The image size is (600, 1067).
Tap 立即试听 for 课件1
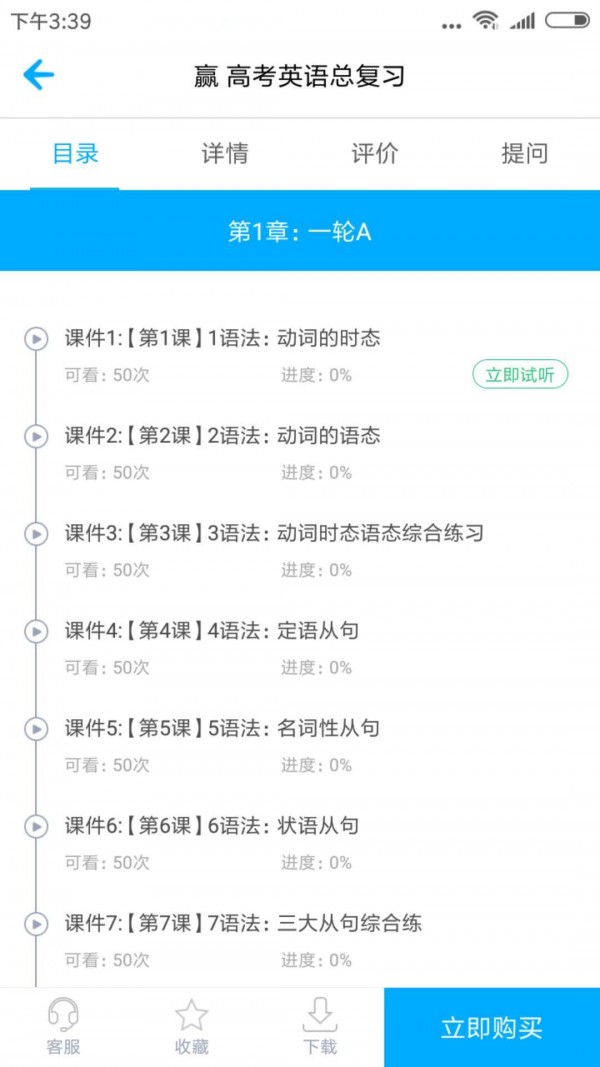click(x=520, y=375)
